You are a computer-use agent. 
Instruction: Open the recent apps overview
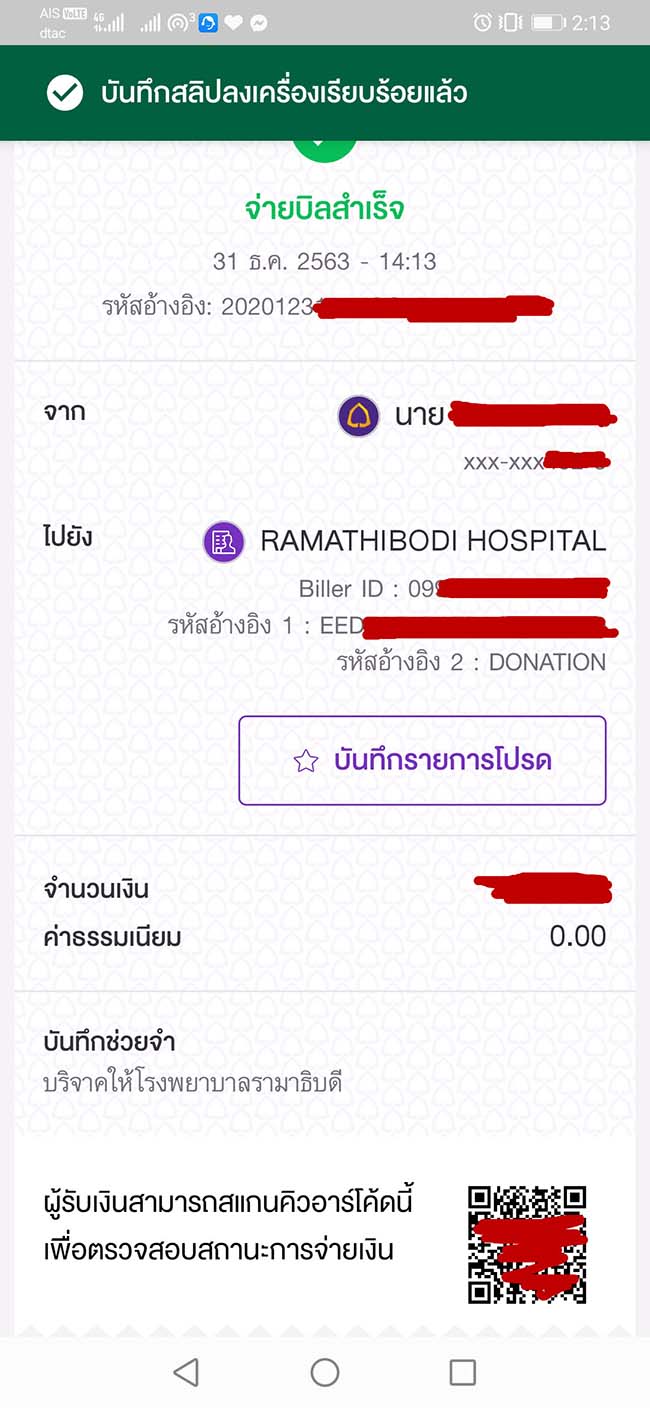click(462, 1372)
